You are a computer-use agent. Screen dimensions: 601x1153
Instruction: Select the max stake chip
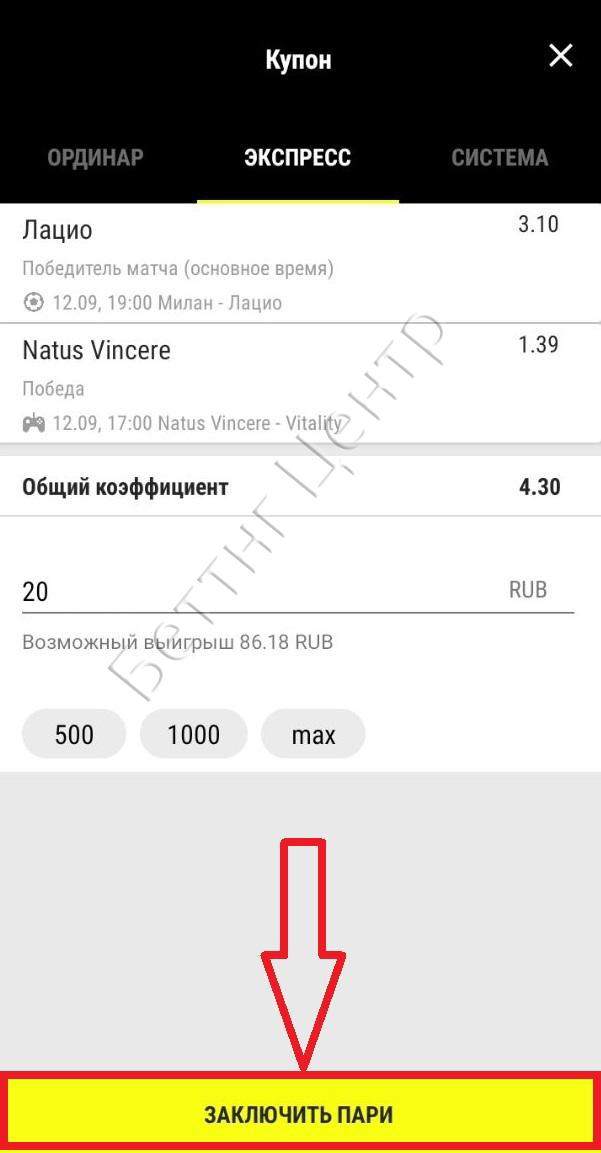coord(313,734)
